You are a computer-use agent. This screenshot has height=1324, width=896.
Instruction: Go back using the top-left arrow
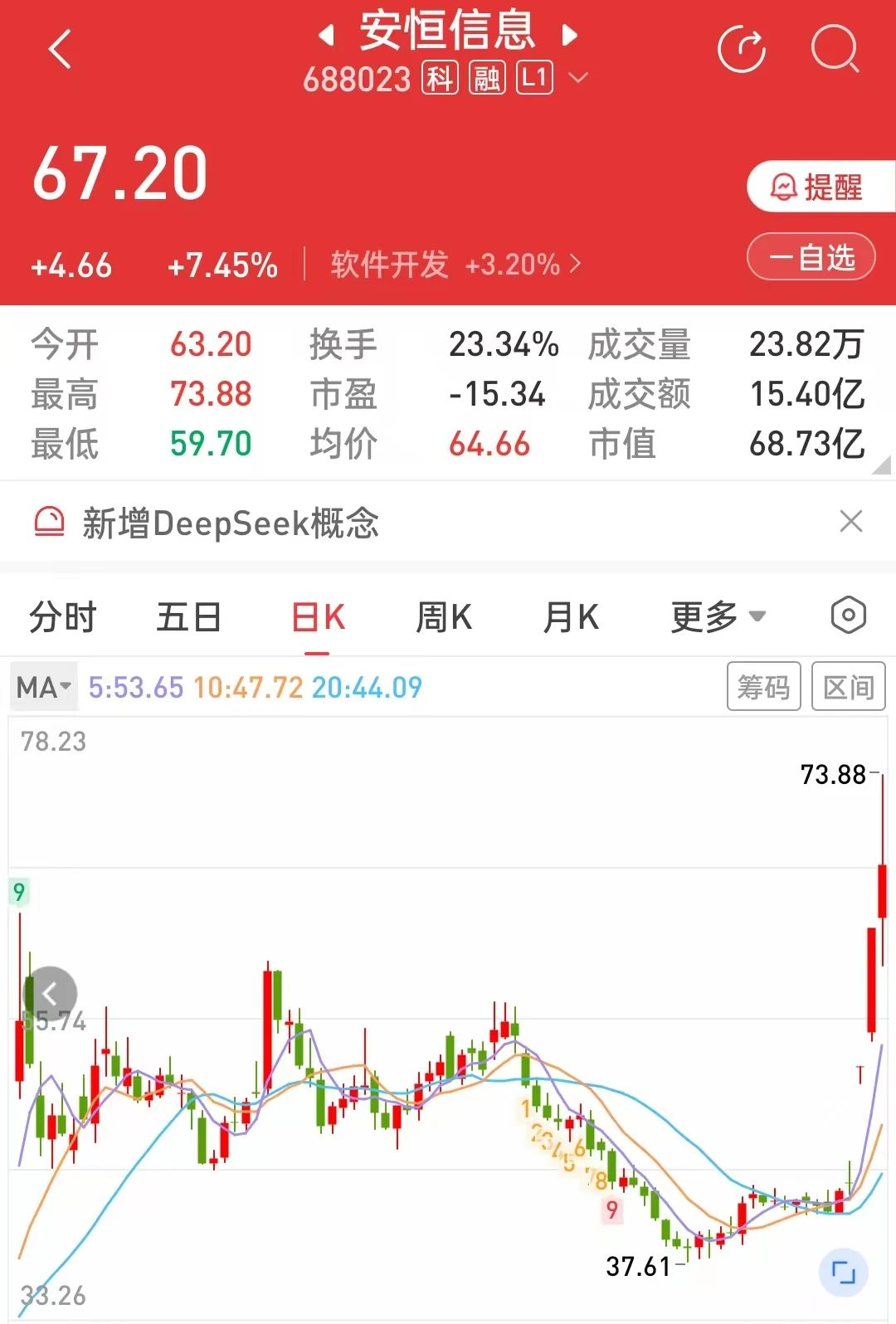pyautogui.click(x=60, y=50)
